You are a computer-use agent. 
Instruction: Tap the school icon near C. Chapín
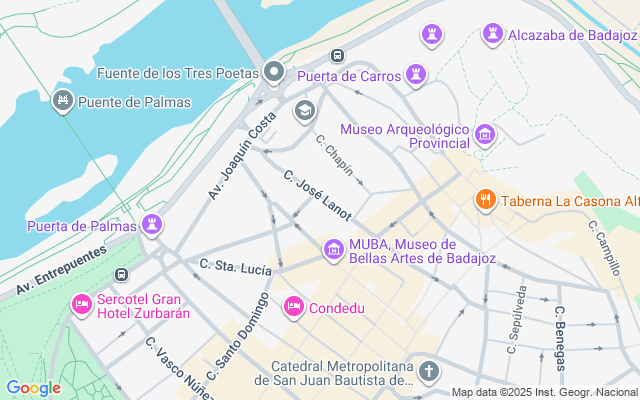click(x=305, y=111)
